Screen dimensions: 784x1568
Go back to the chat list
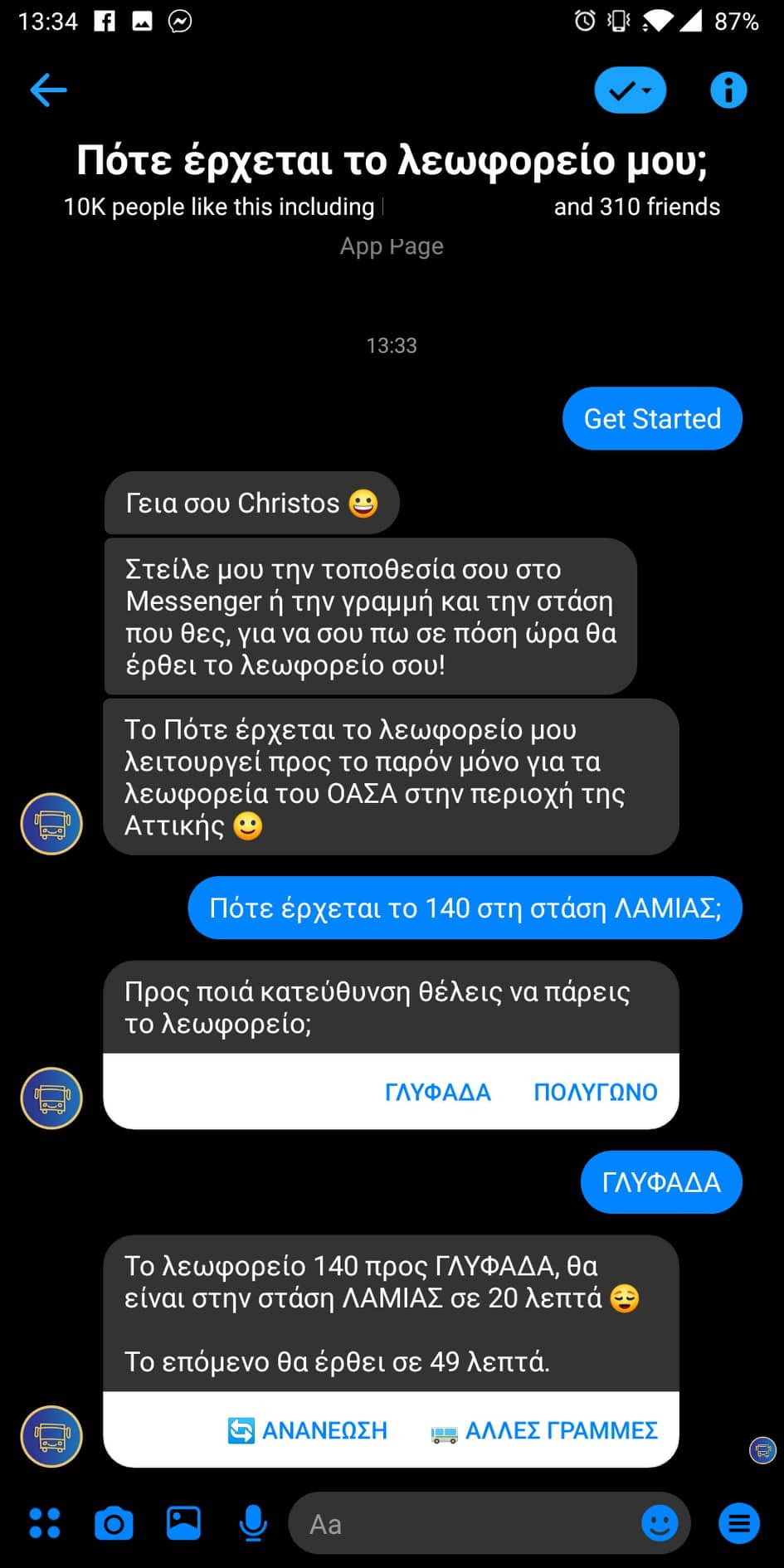pyautogui.click(x=48, y=90)
